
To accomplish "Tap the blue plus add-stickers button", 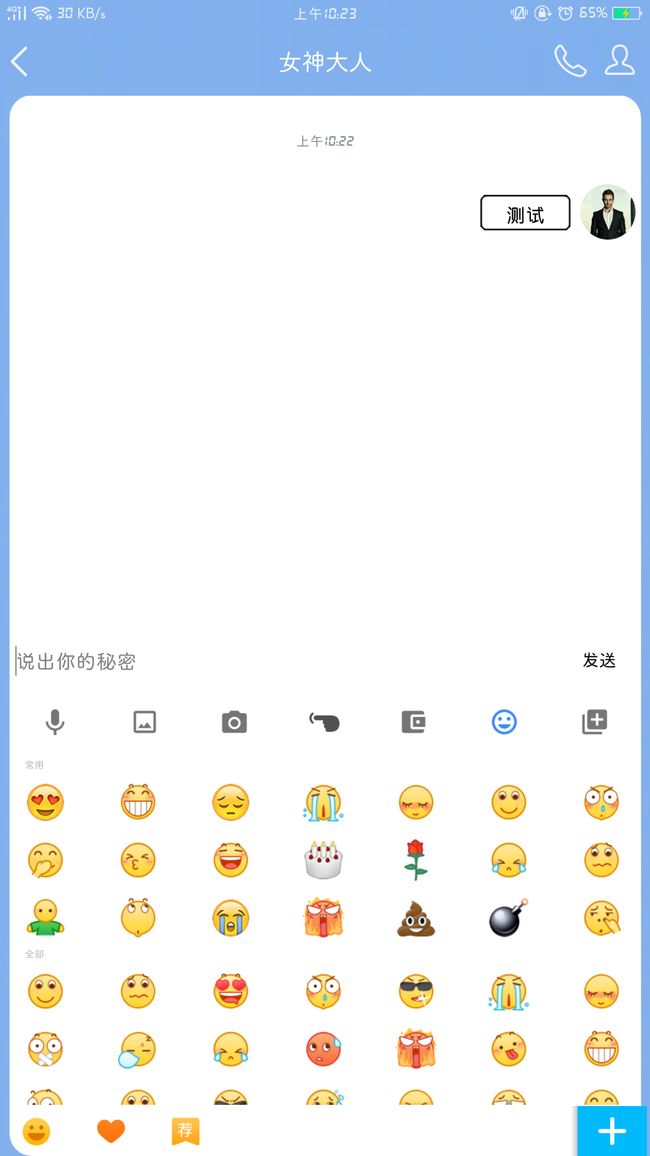I will coord(612,1131).
